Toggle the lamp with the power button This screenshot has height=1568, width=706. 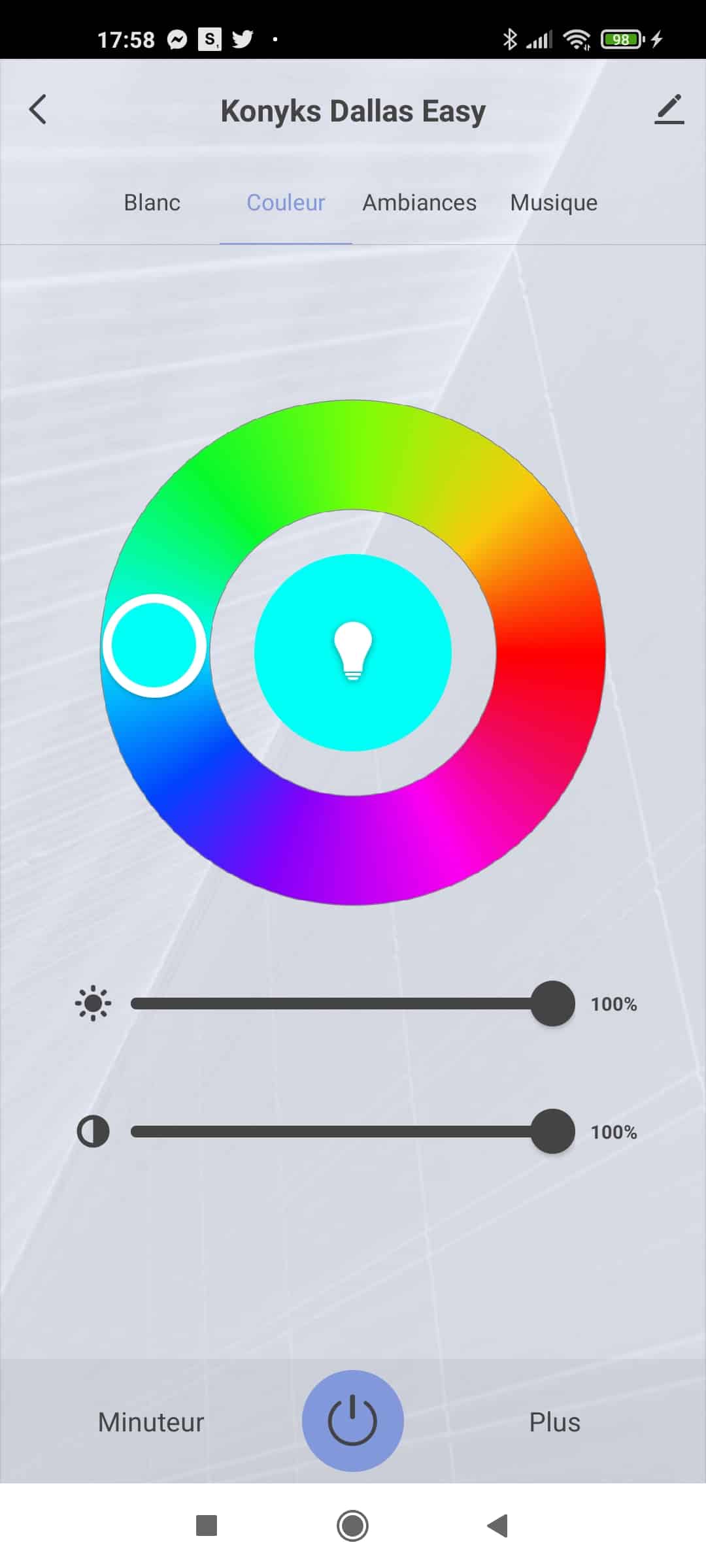point(352,1420)
